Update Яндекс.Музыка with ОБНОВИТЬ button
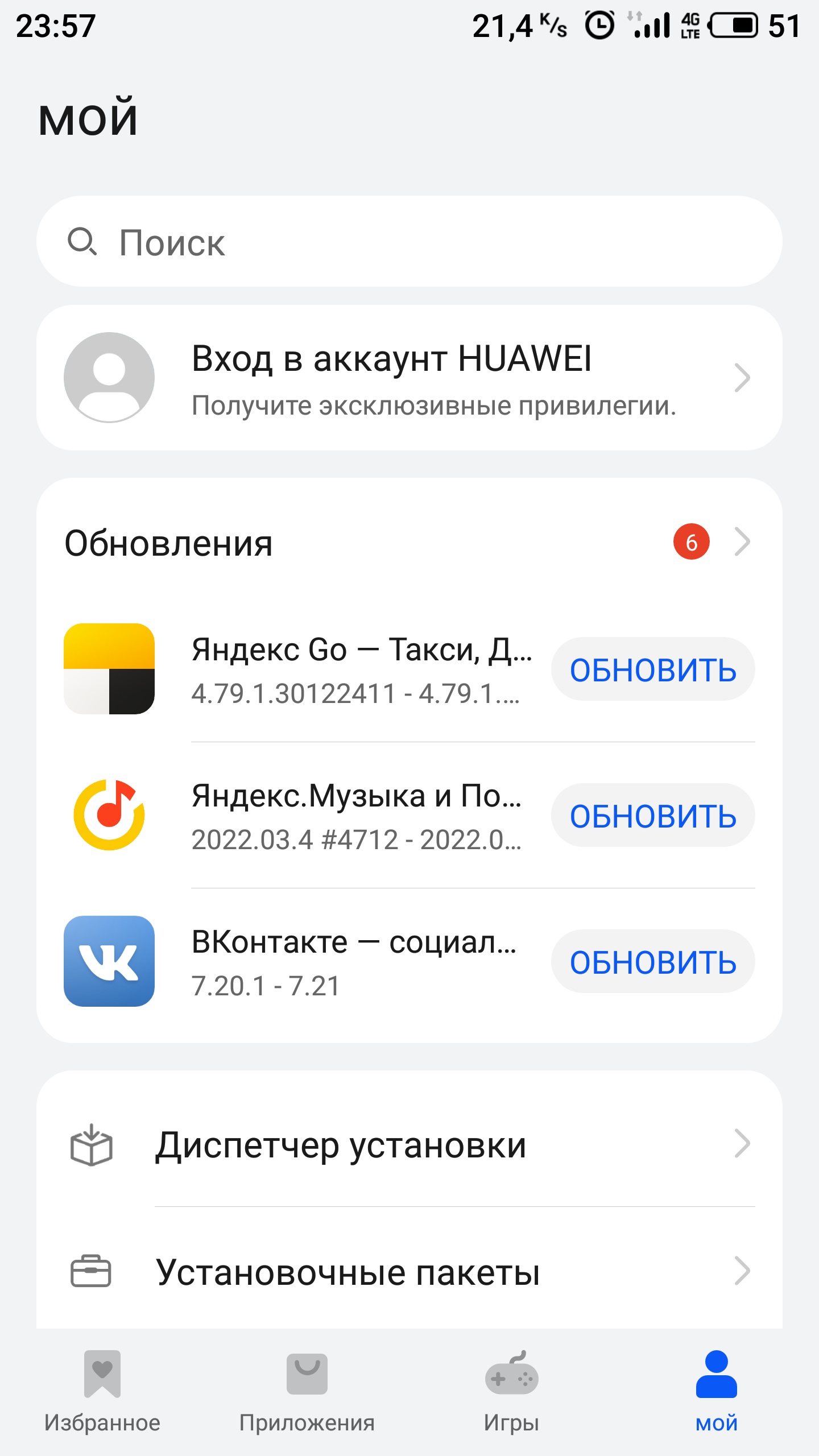Viewport: 819px width, 1456px height. pos(652,816)
